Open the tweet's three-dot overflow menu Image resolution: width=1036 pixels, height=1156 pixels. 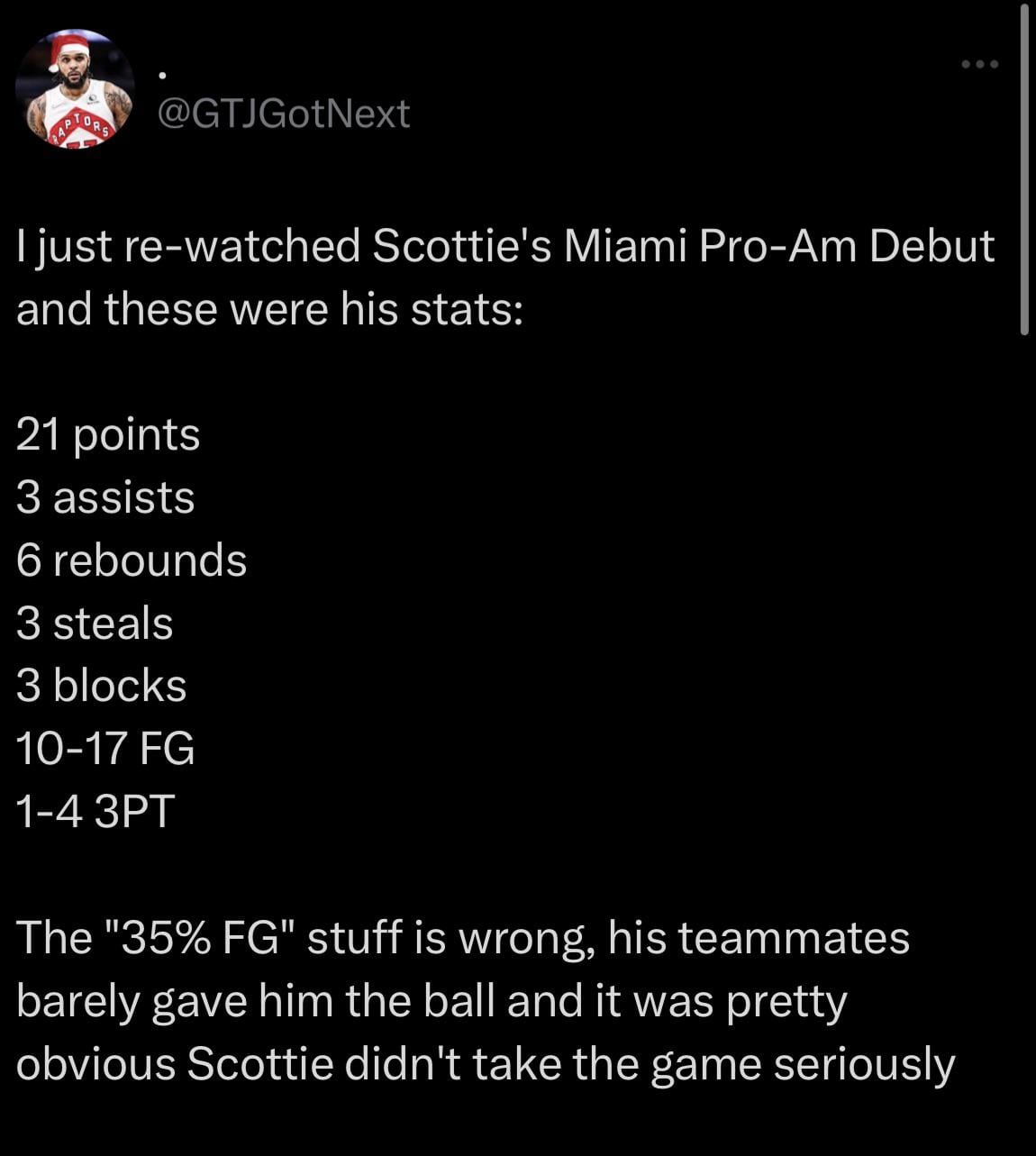coord(979,64)
